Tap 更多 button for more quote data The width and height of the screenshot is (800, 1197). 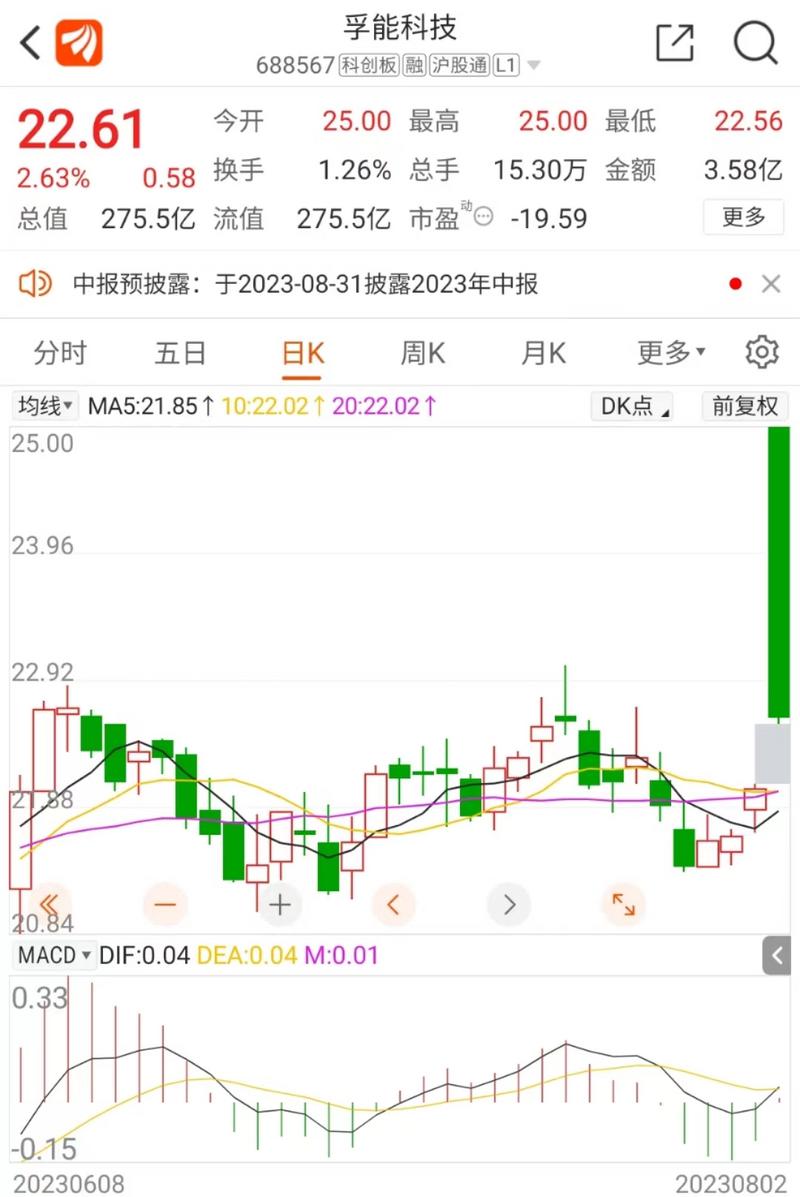[x=743, y=217]
